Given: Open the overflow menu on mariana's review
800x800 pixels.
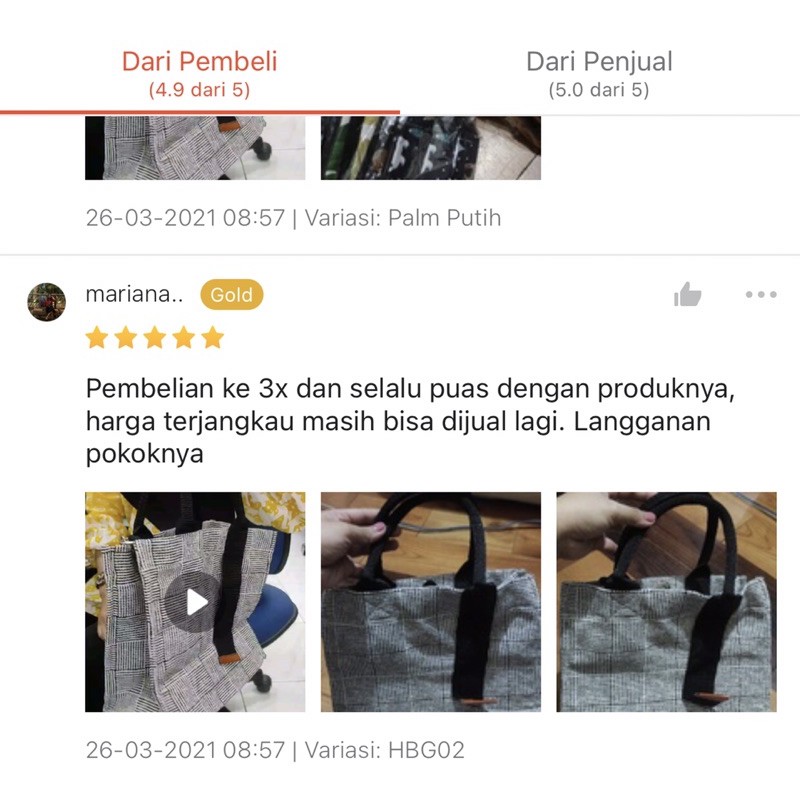Looking at the screenshot, I should pyautogui.click(x=761, y=294).
